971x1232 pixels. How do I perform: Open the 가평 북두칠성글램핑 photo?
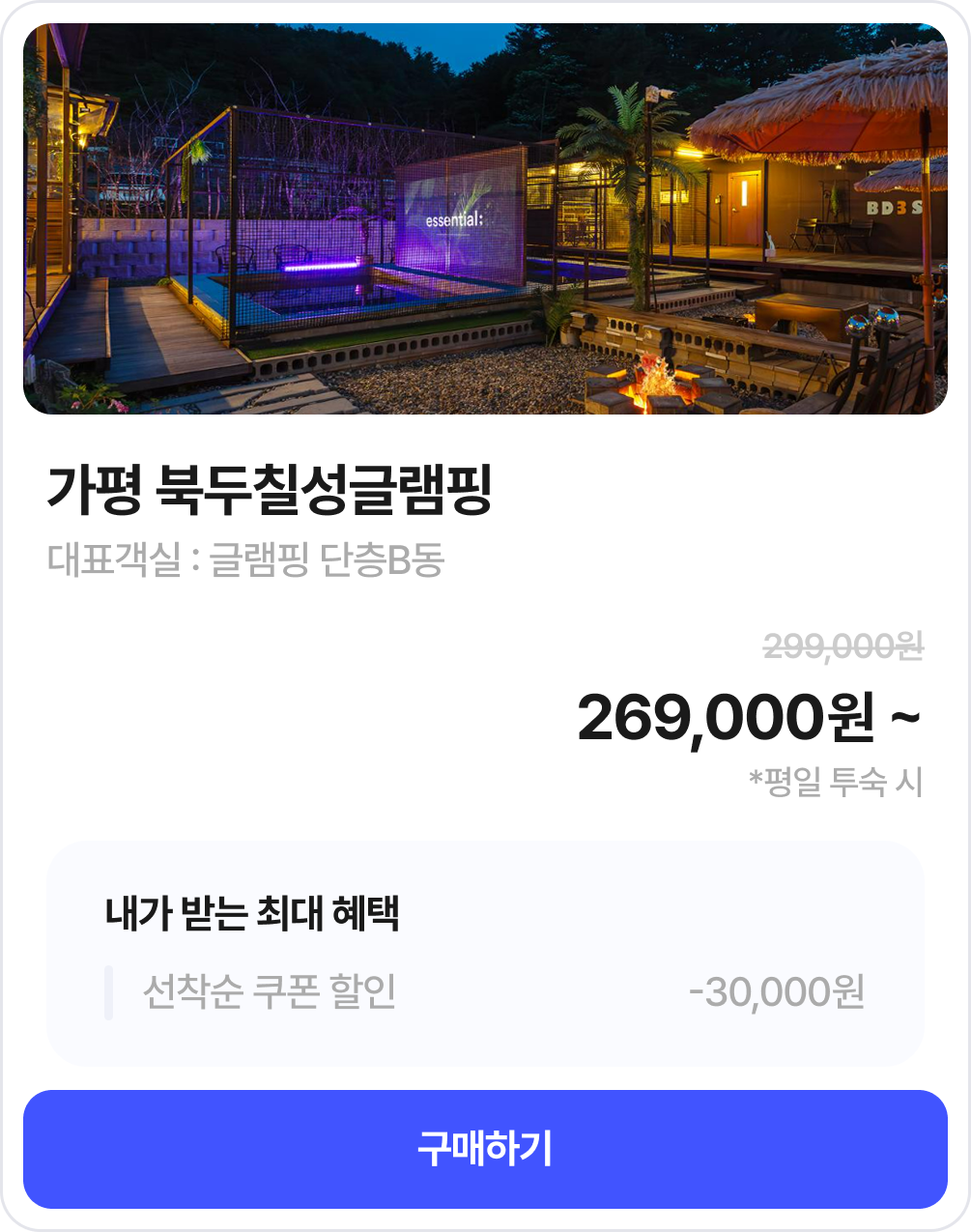pyautogui.click(x=485, y=219)
